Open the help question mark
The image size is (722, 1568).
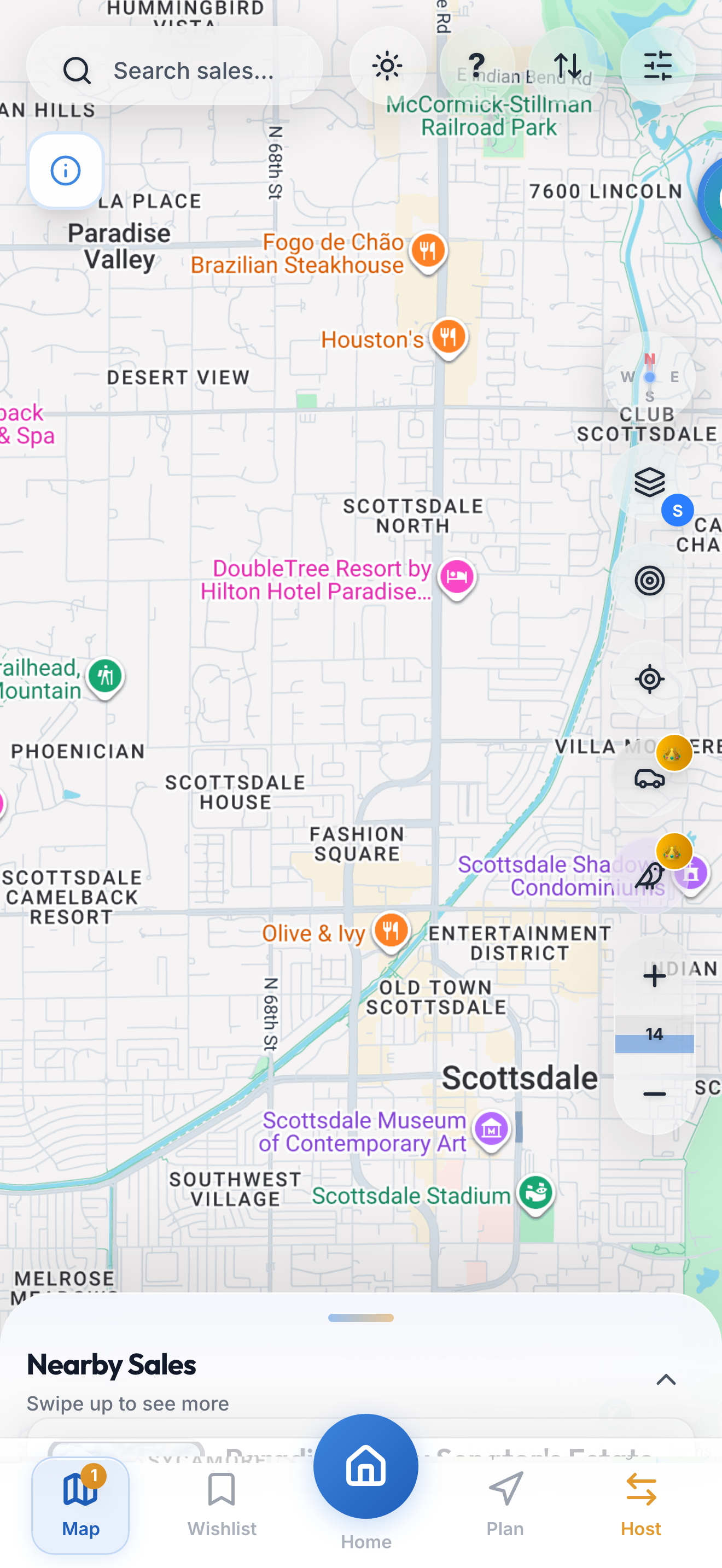coord(476,66)
